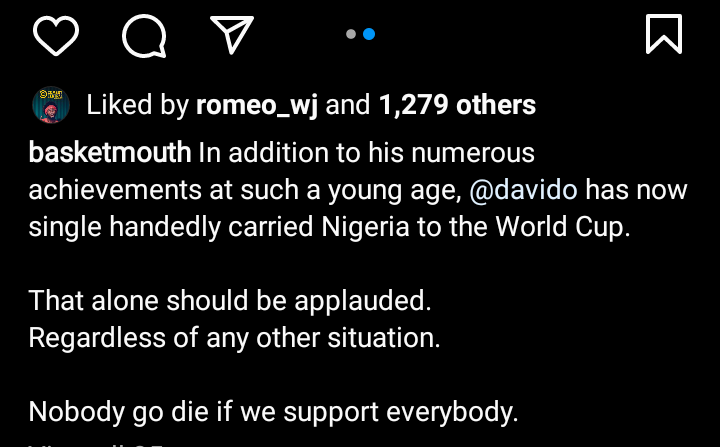
Task: Like the basketmouth post
Action: pos(56,36)
